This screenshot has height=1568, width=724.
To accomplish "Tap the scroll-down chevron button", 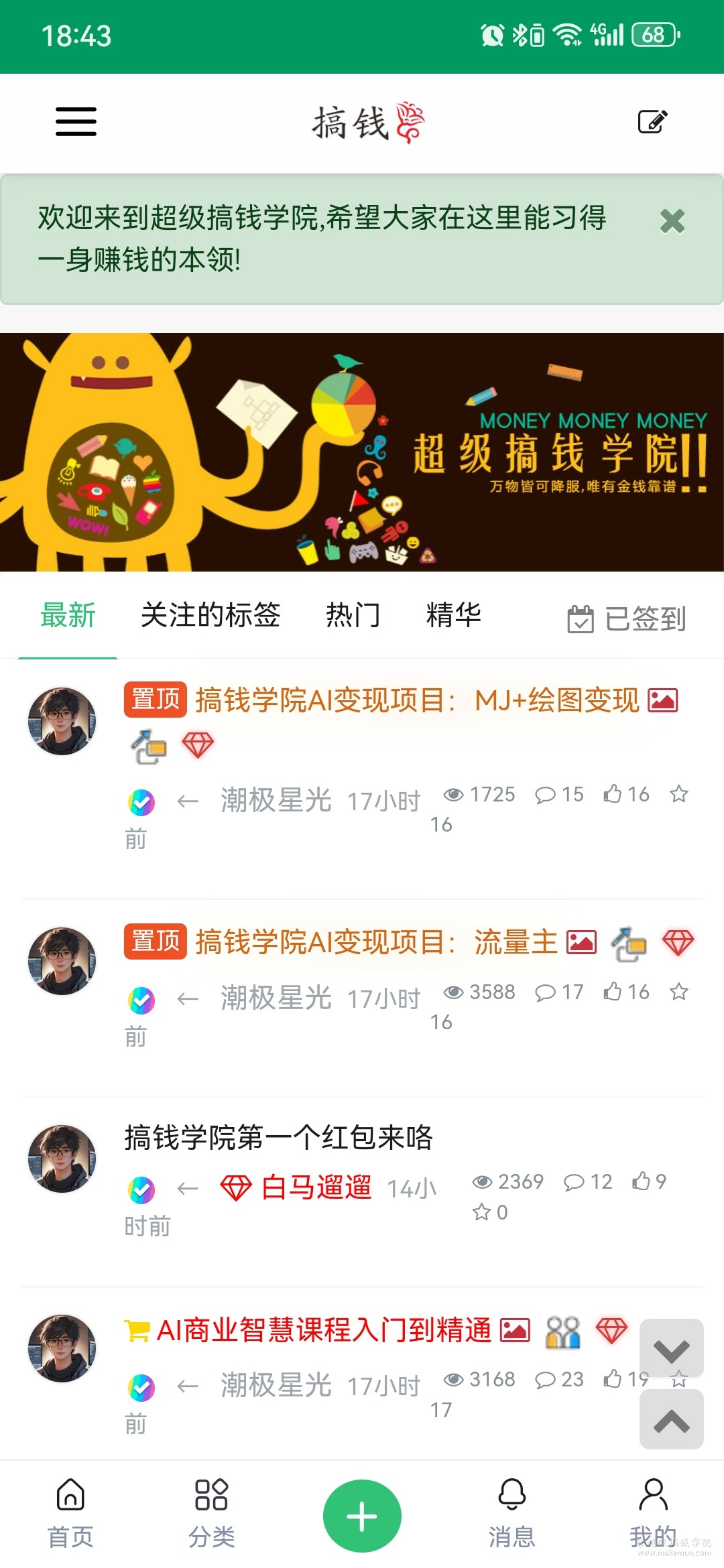I will 671,1351.
